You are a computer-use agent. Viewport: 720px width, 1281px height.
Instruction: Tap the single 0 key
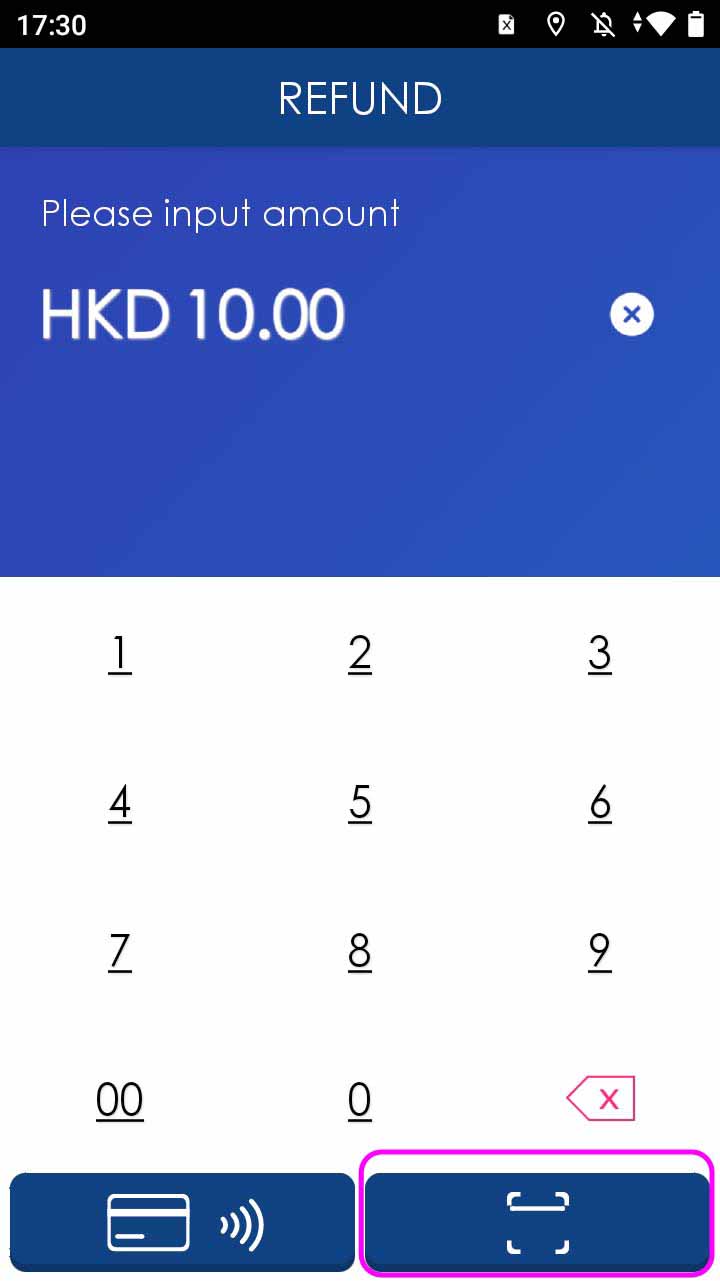(x=360, y=1100)
